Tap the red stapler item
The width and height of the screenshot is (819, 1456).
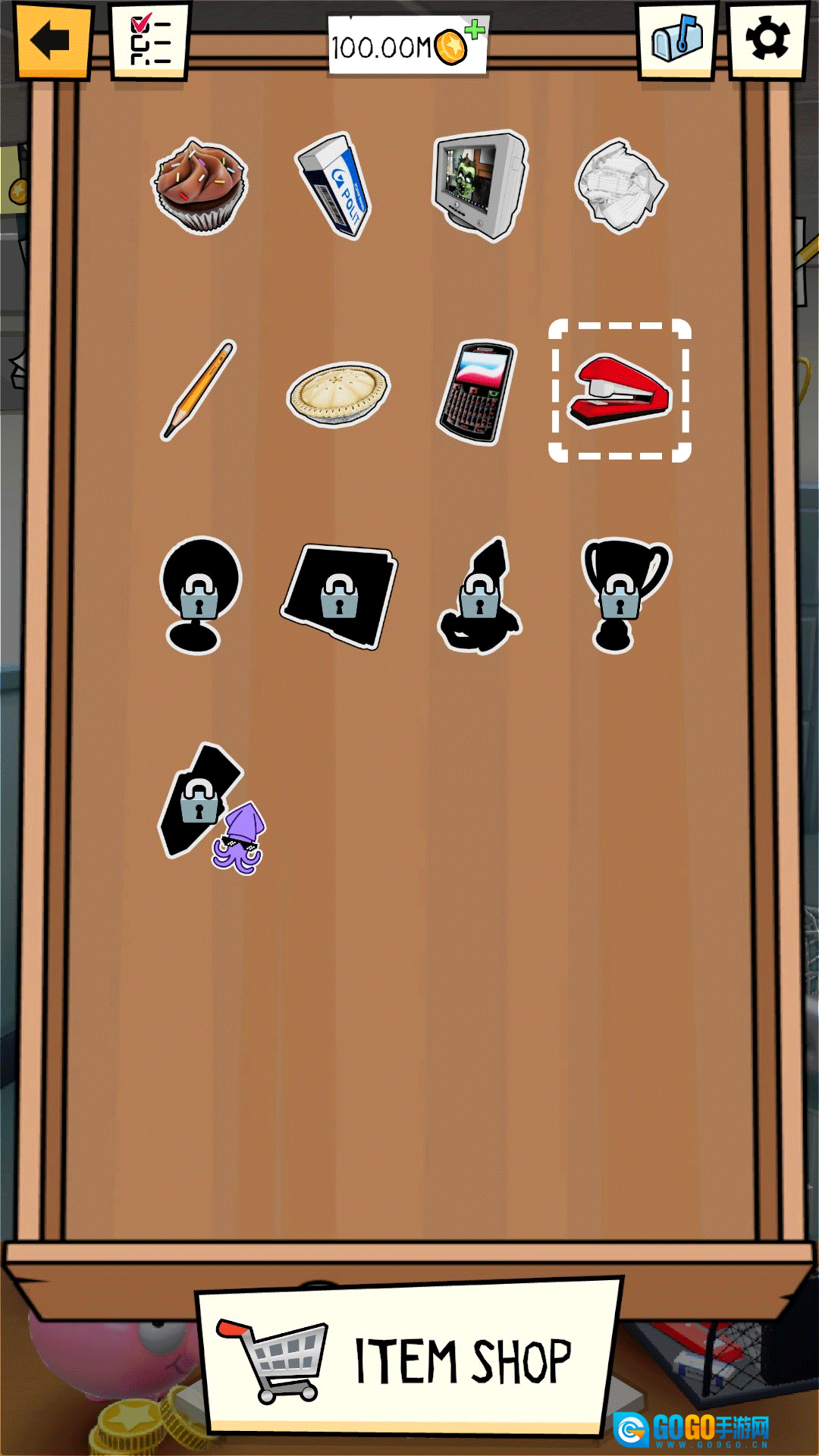point(620,391)
